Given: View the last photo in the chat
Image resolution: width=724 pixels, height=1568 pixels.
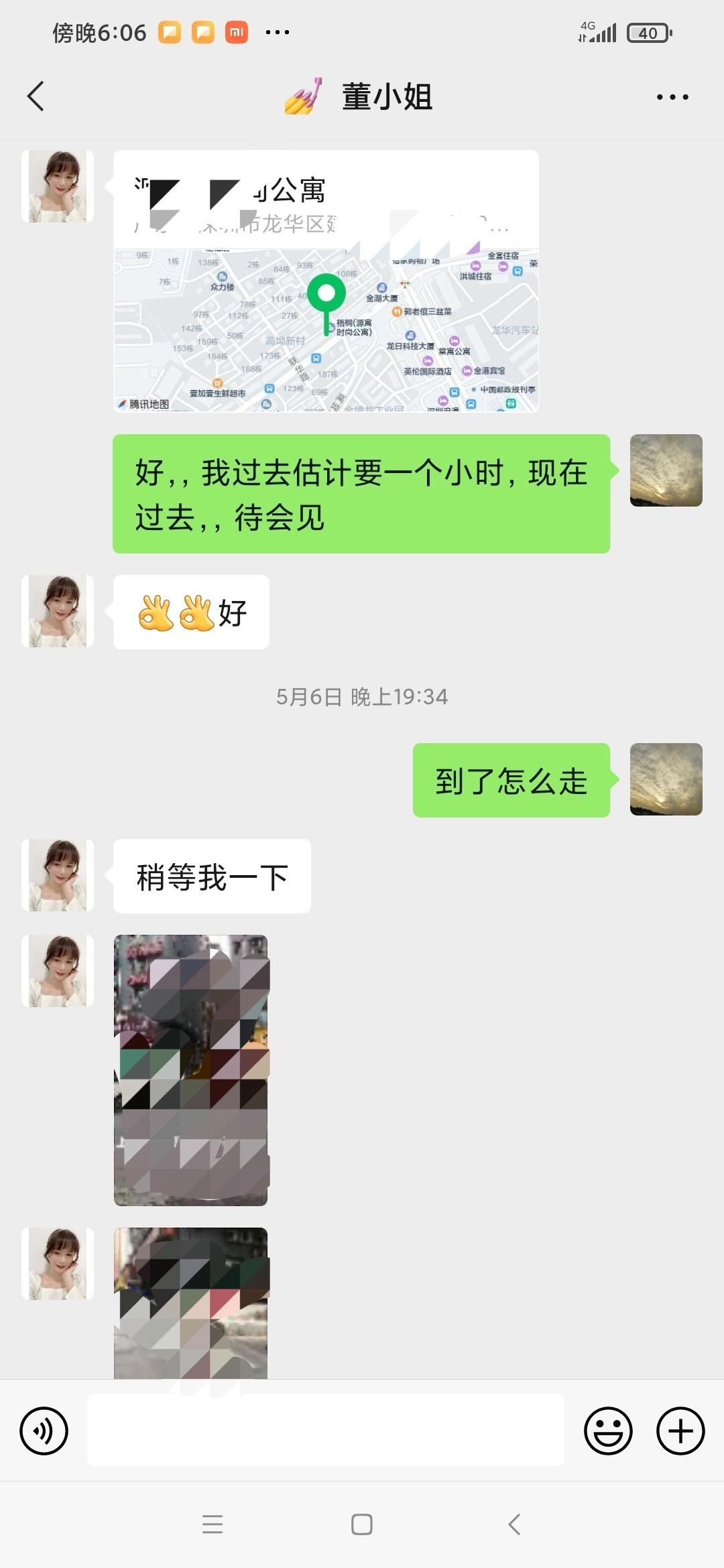Looking at the screenshot, I should pos(191,1302).
